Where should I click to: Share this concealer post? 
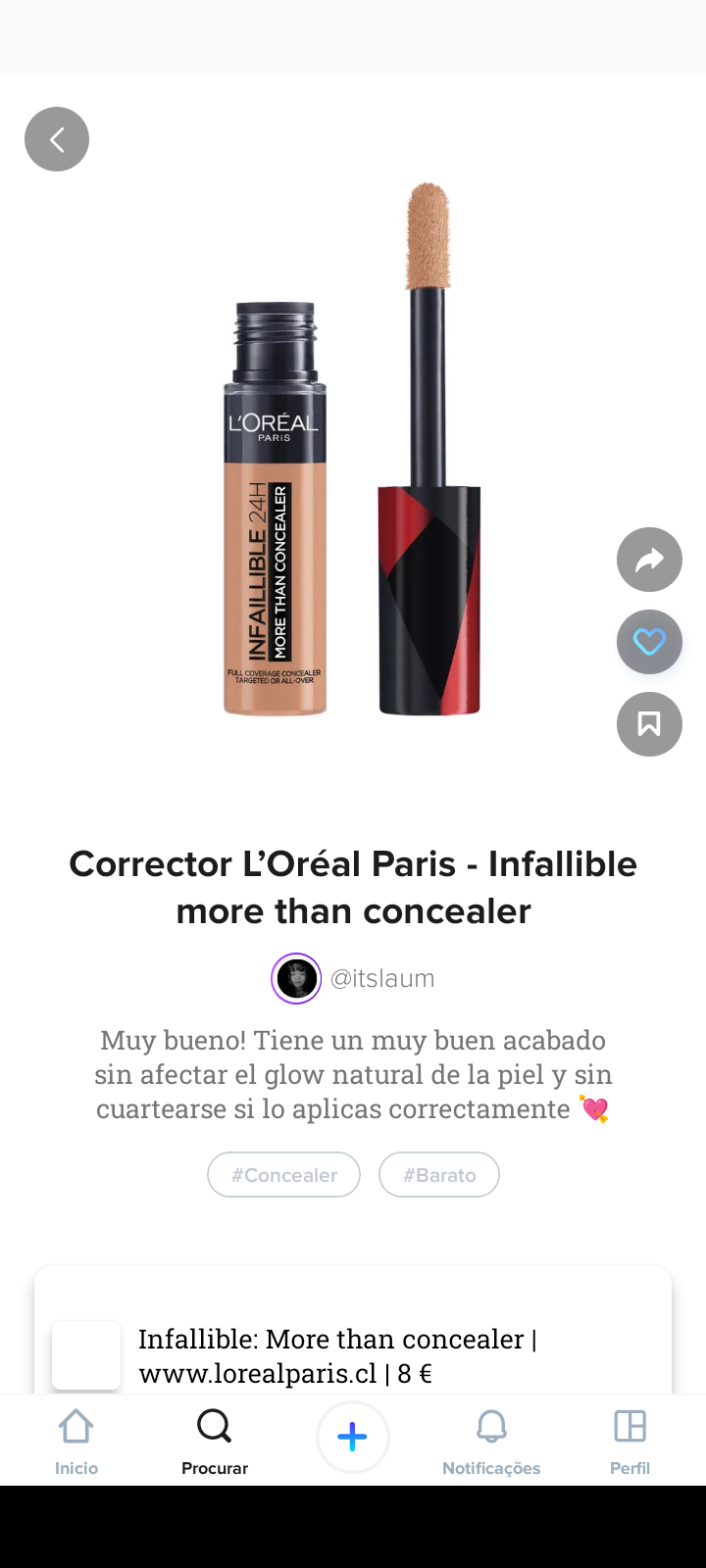point(649,560)
